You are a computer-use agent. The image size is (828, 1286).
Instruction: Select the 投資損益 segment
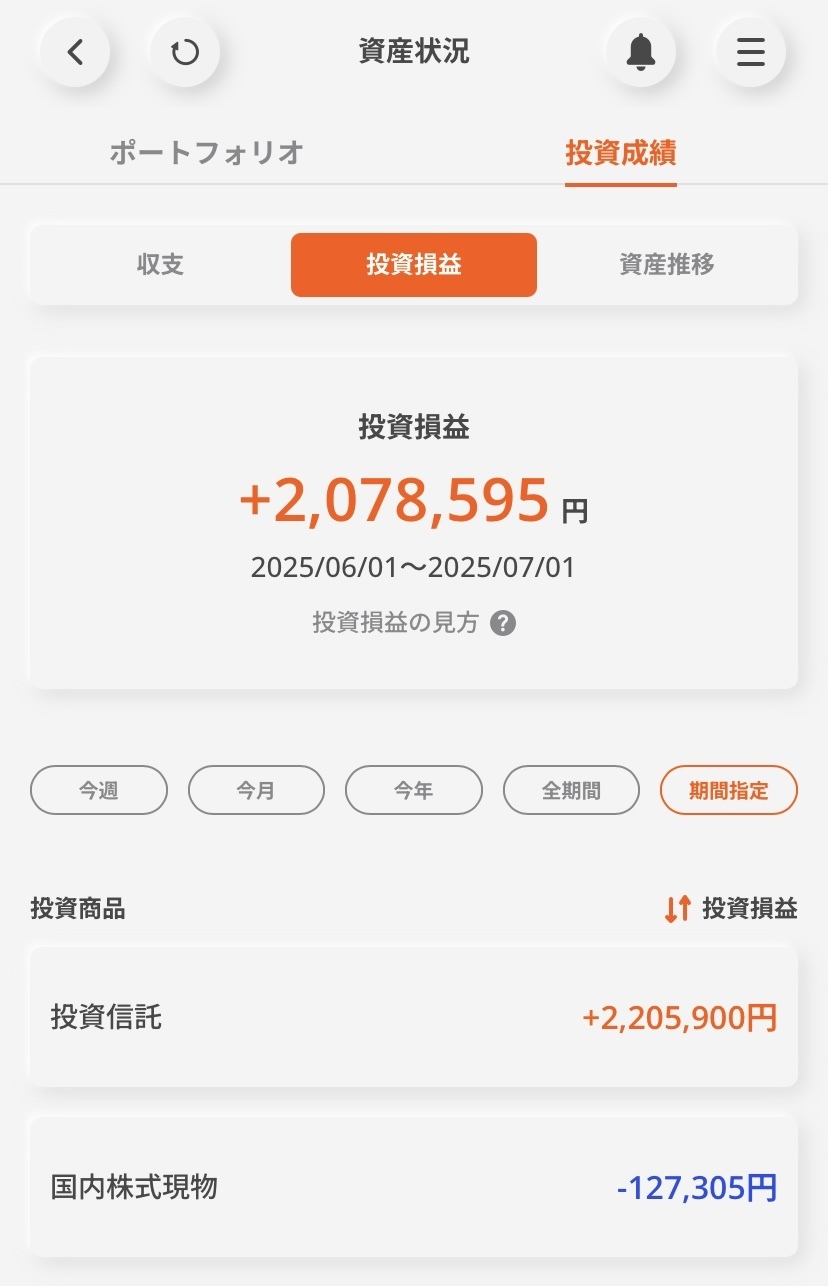(413, 265)
